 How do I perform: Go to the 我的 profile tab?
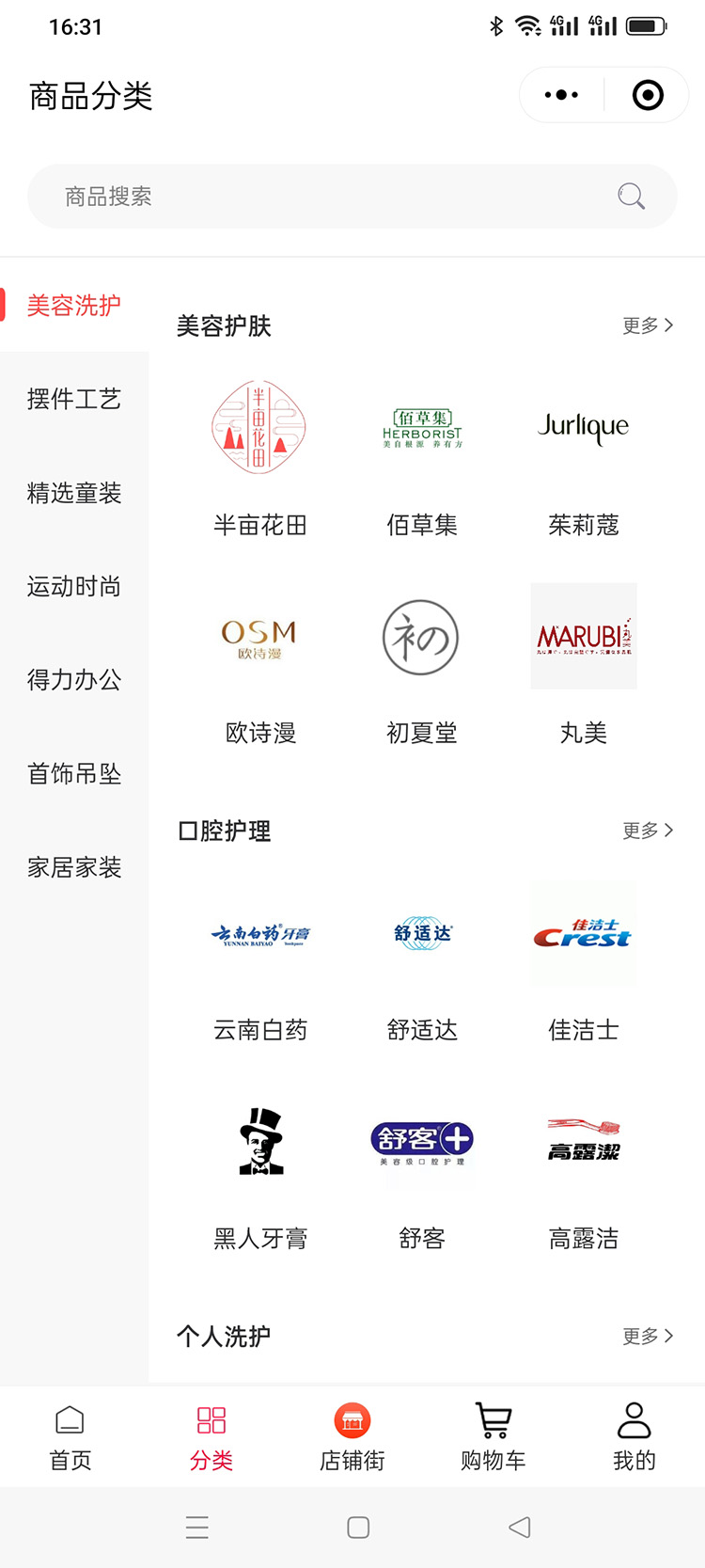click(x=634, y=1437)
